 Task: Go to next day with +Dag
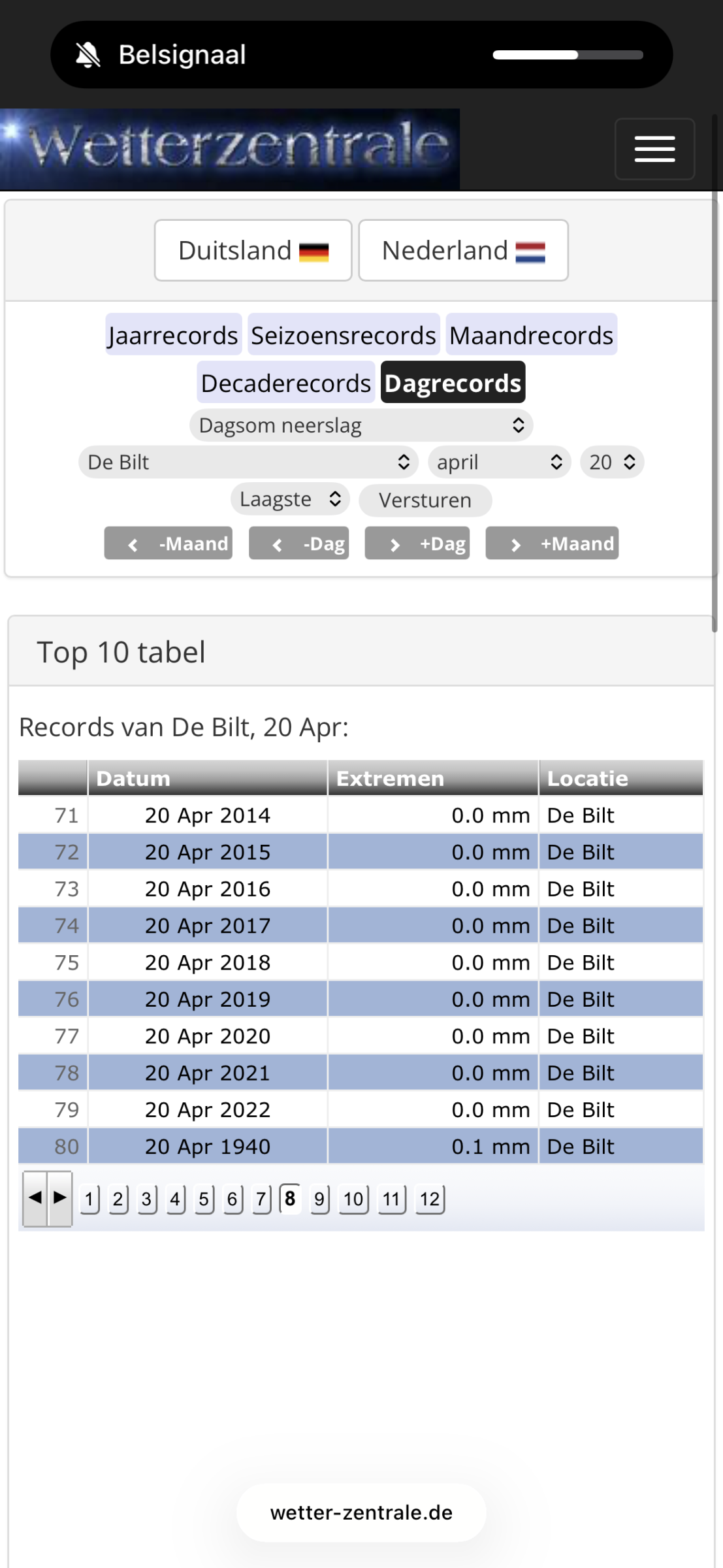[417, 544]
